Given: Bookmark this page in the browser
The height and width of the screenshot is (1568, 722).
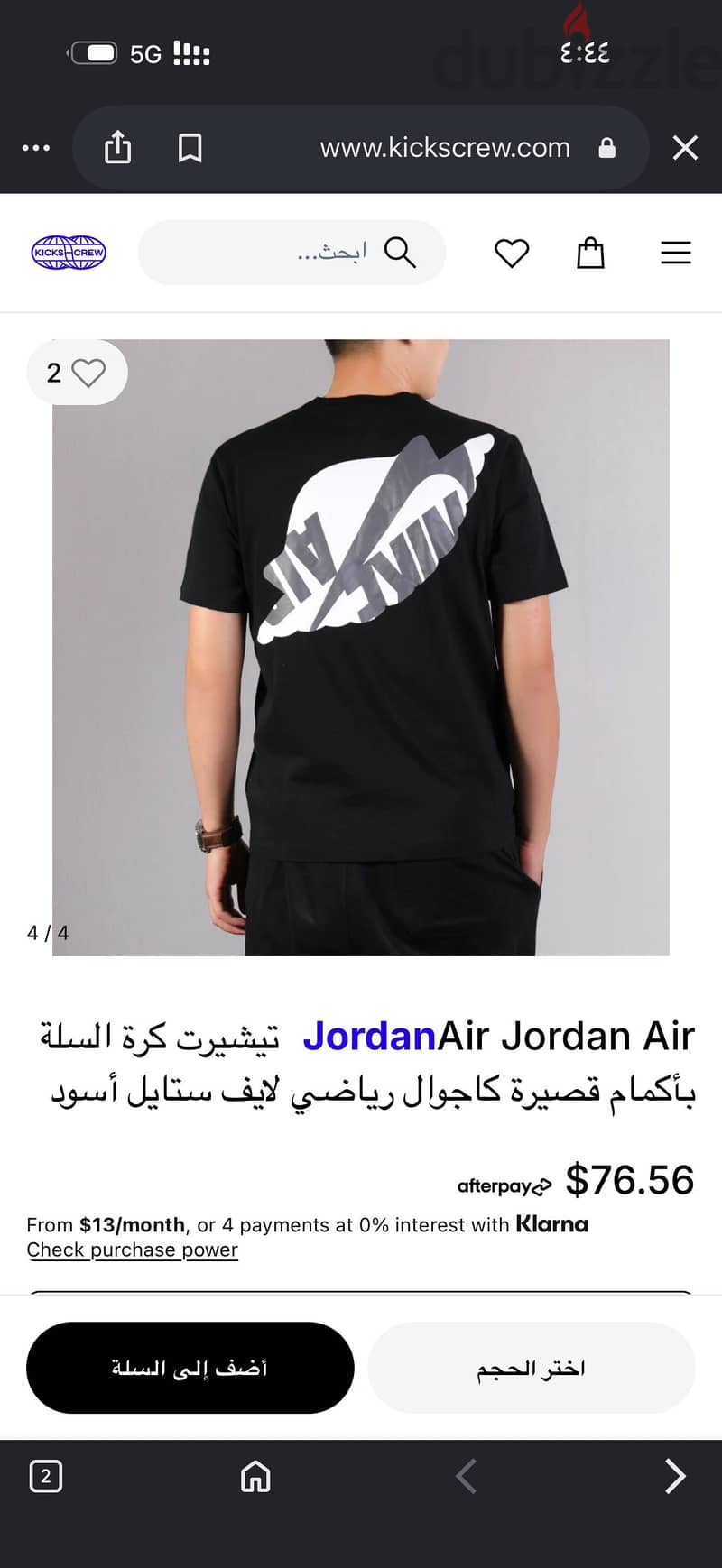Looking at the screenshot, I should click(190, 148).
